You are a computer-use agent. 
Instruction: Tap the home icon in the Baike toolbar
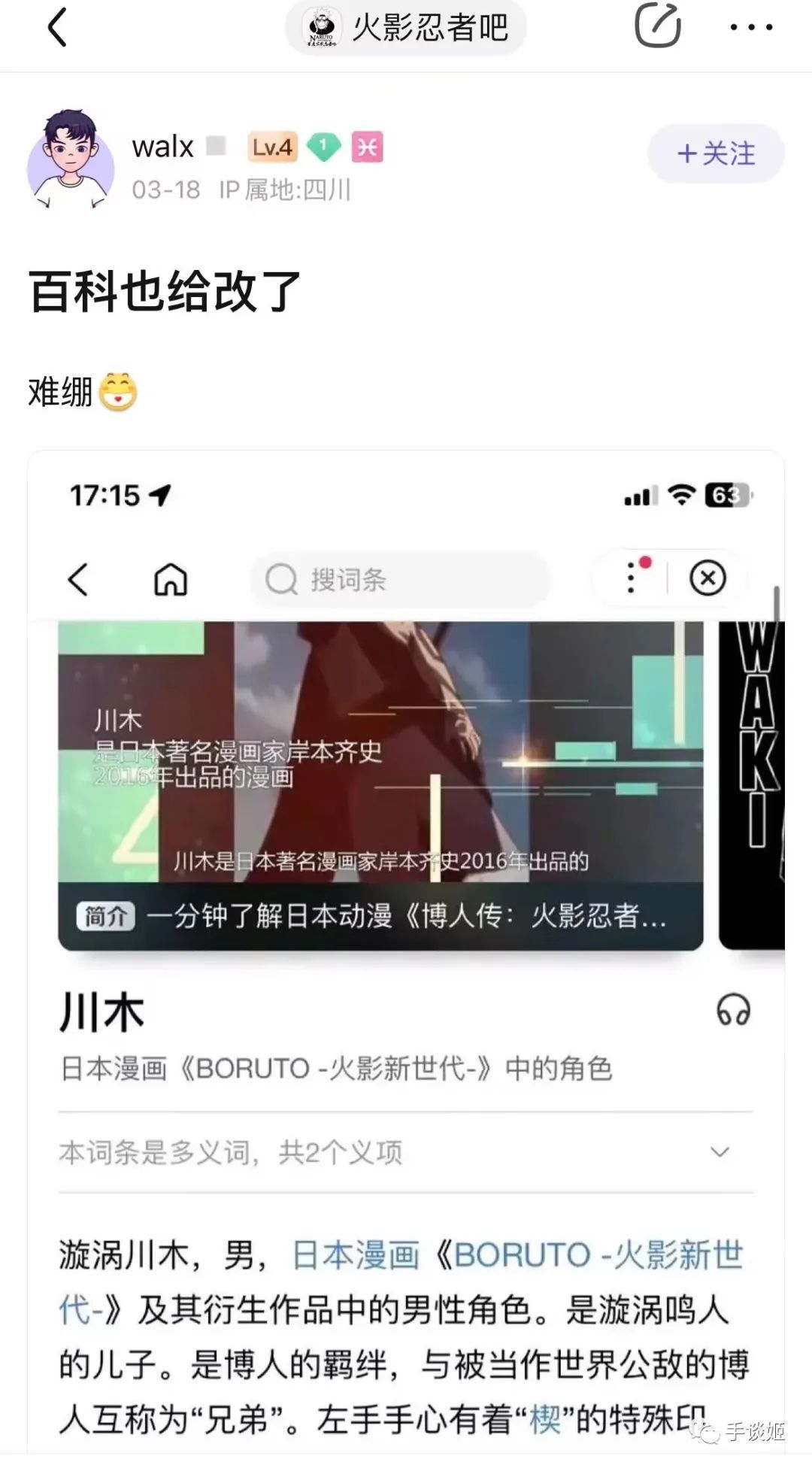coord(171,579)
